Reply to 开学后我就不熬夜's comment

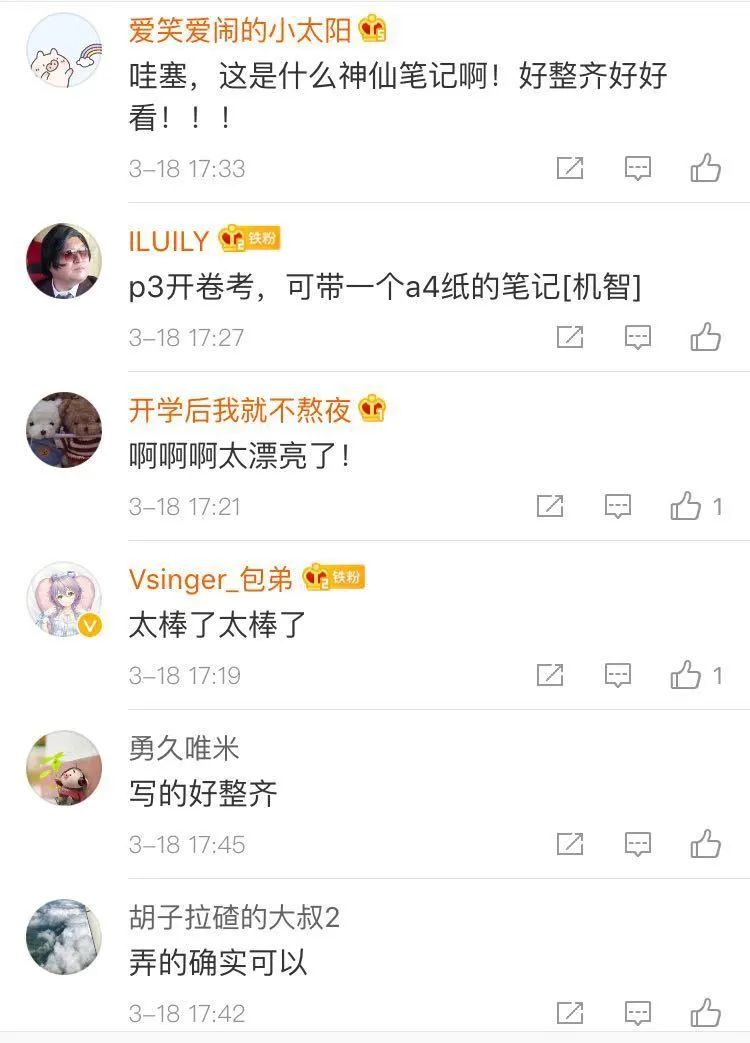coord(618,506)
